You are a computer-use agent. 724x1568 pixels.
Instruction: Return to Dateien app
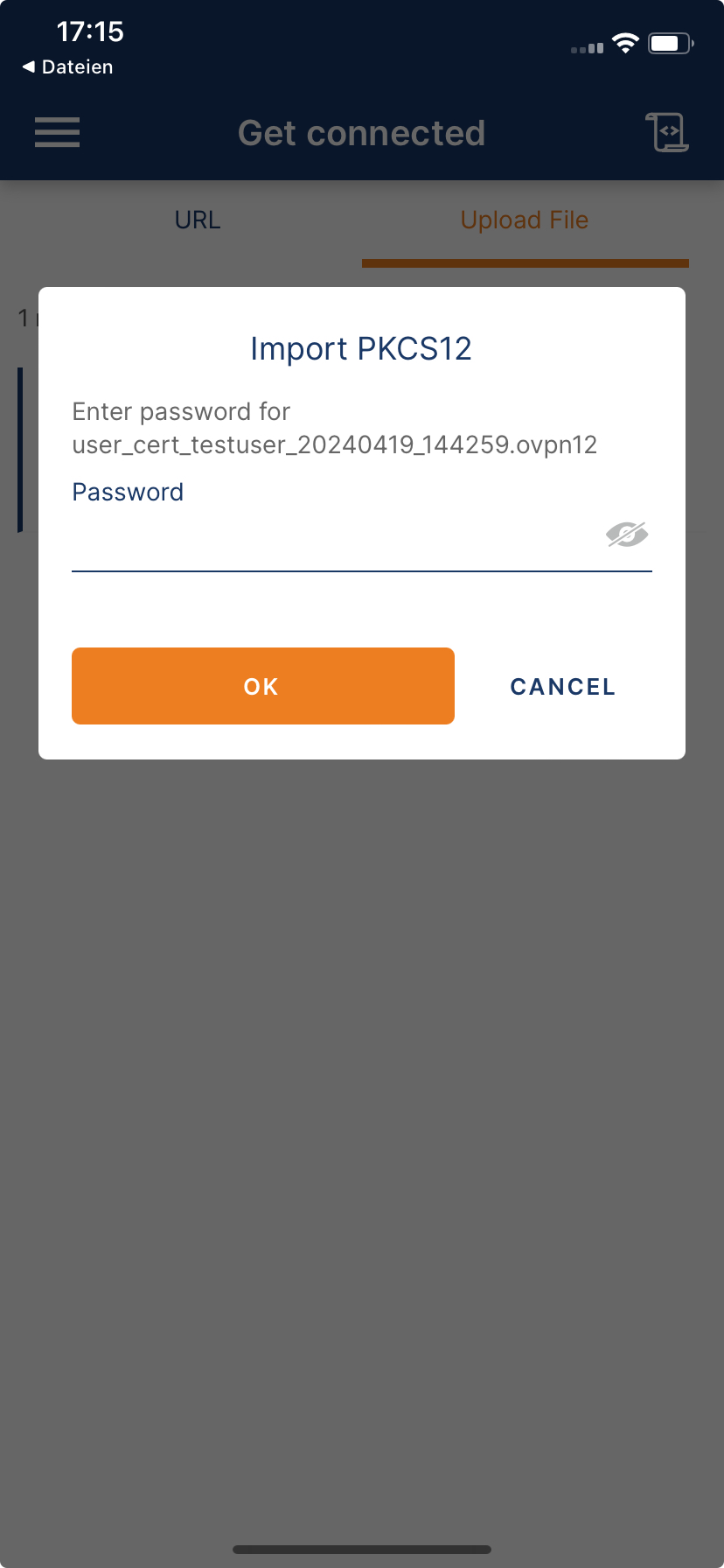[67, 67]
